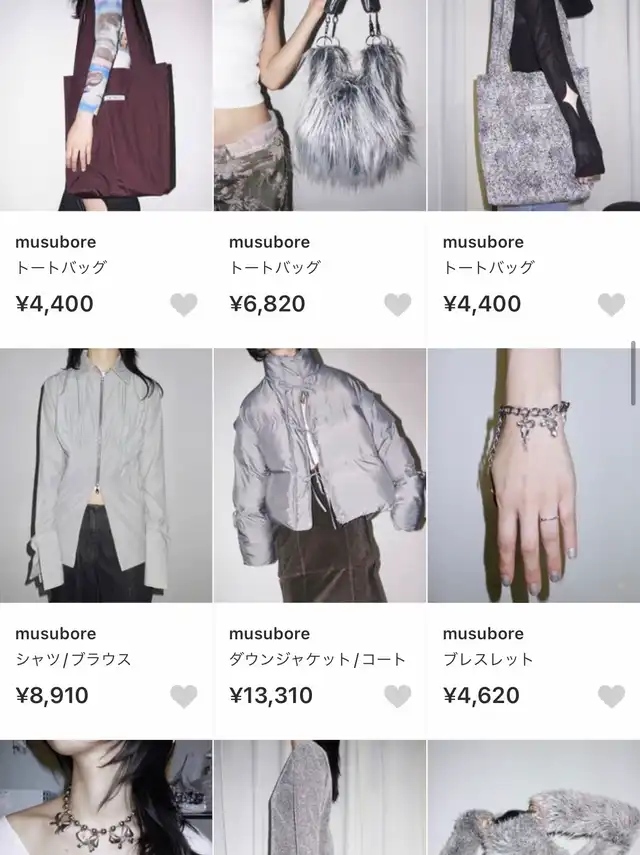640x855 pixels.
Task: View the fluffy fur tote bag item
Action: pyautogui.click(x=320, y=105)
